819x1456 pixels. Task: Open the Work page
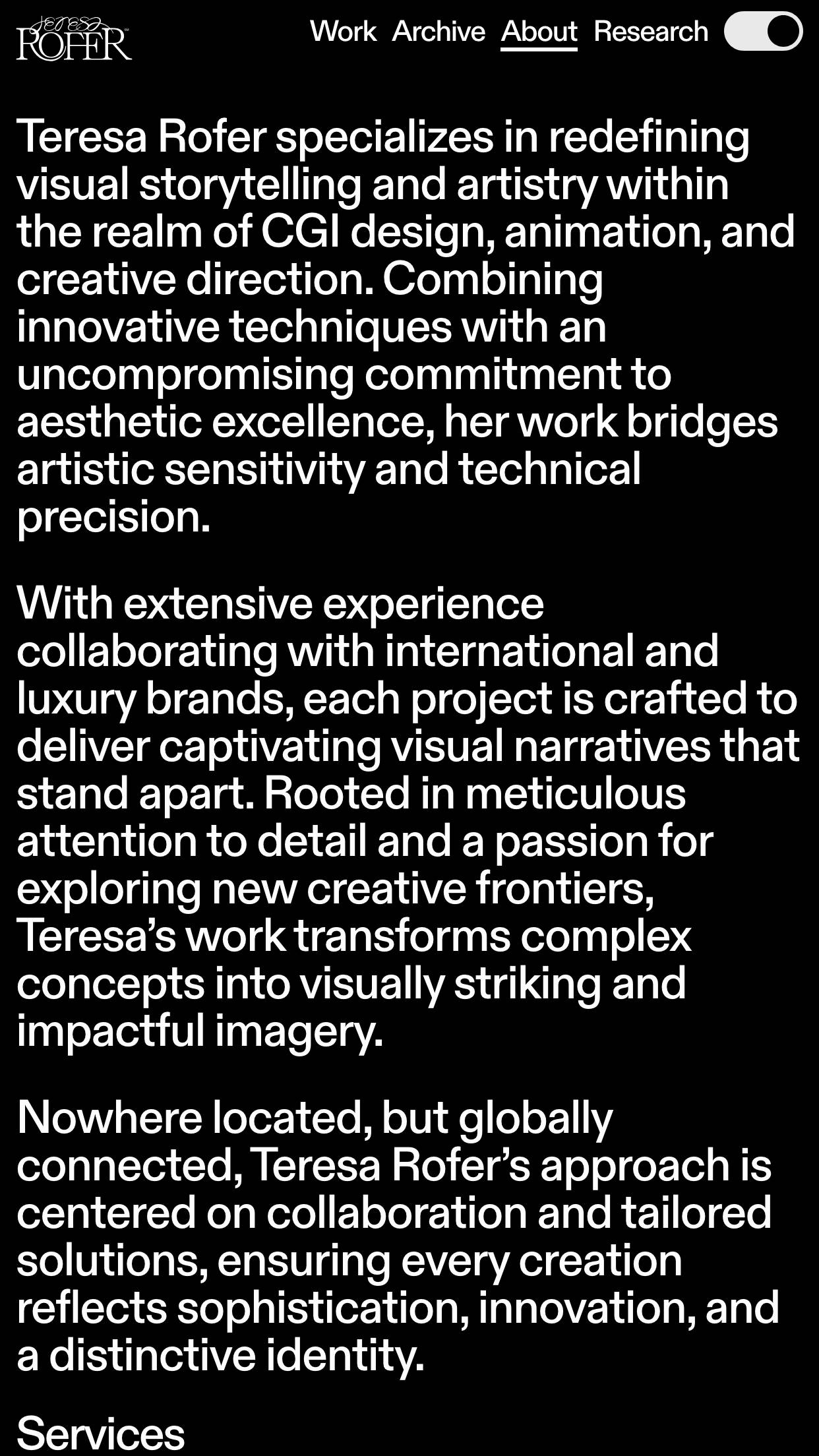(343, 32)
